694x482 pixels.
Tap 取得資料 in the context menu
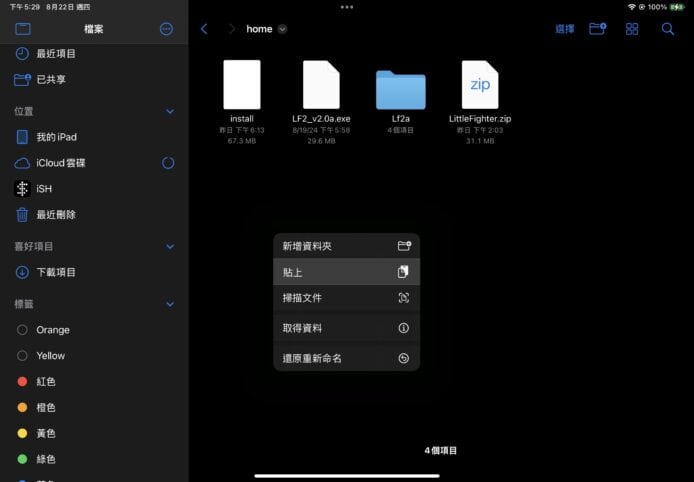[345, 328]
